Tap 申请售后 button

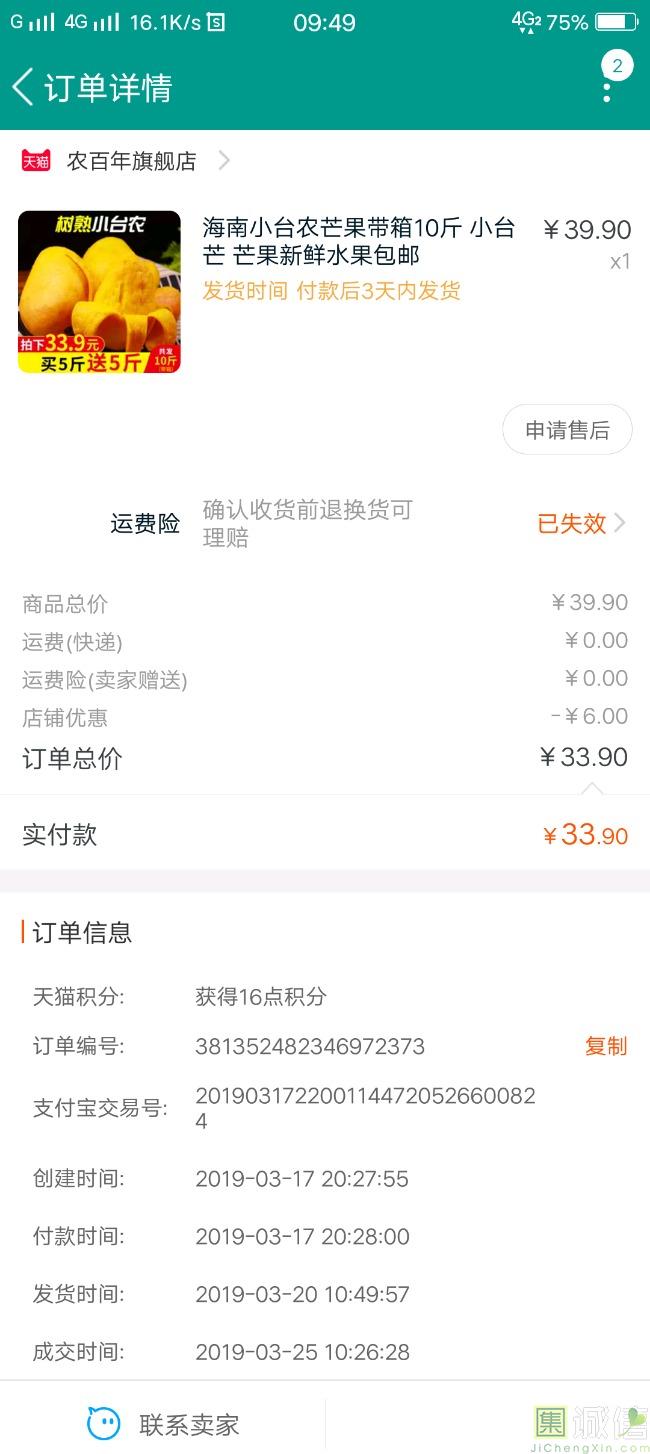tap(567, 430)
